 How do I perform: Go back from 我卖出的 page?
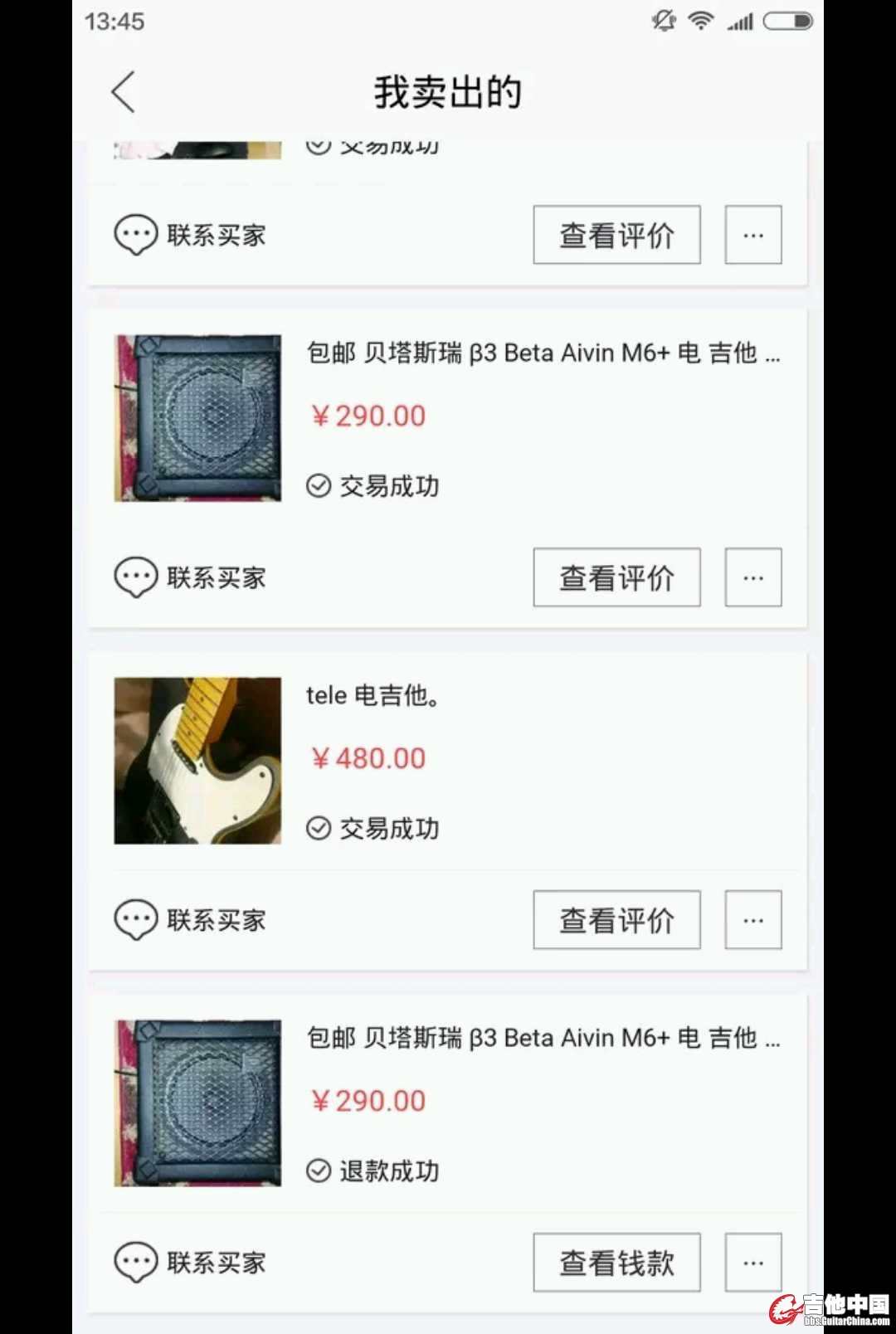123,92
